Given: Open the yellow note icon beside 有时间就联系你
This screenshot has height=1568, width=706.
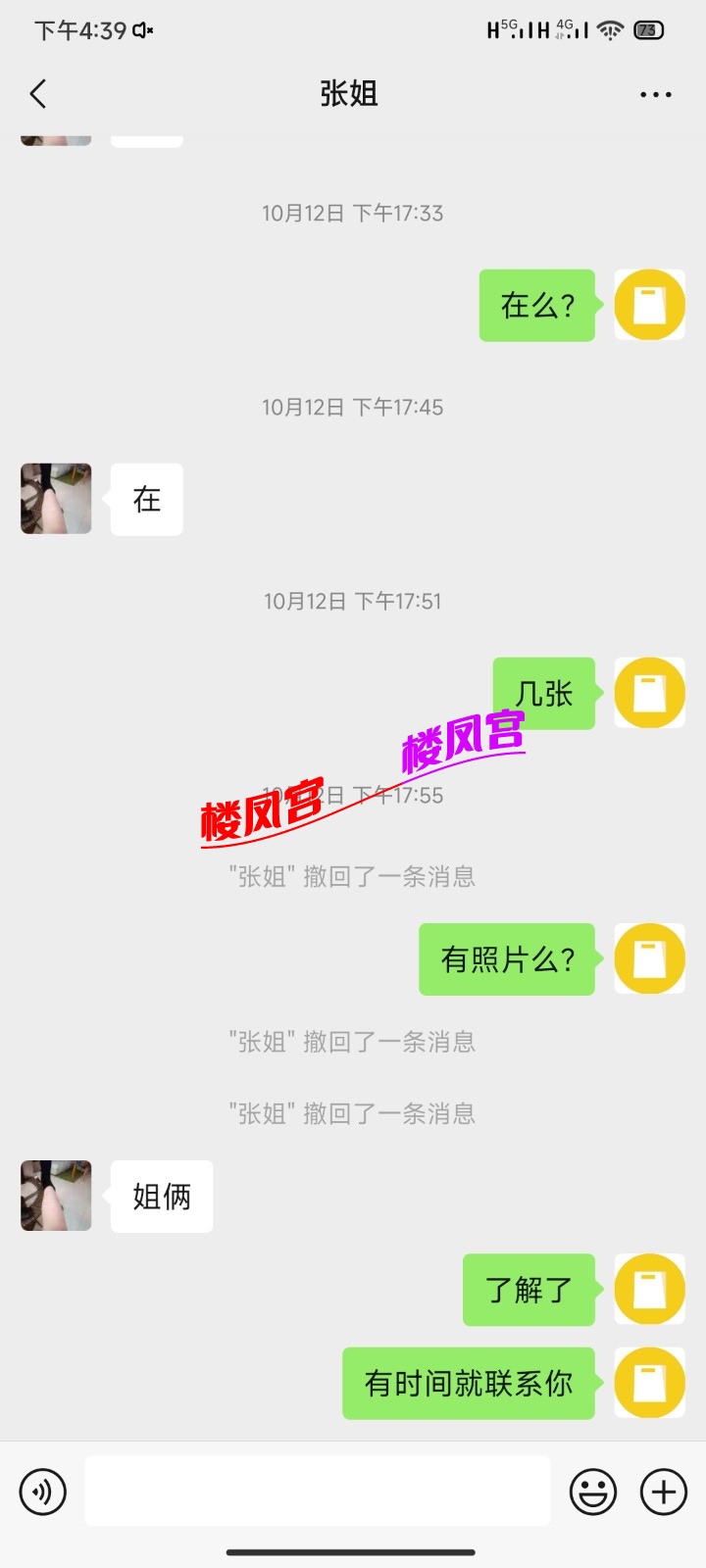Looking at the screenshot, I should [649, 1384].
